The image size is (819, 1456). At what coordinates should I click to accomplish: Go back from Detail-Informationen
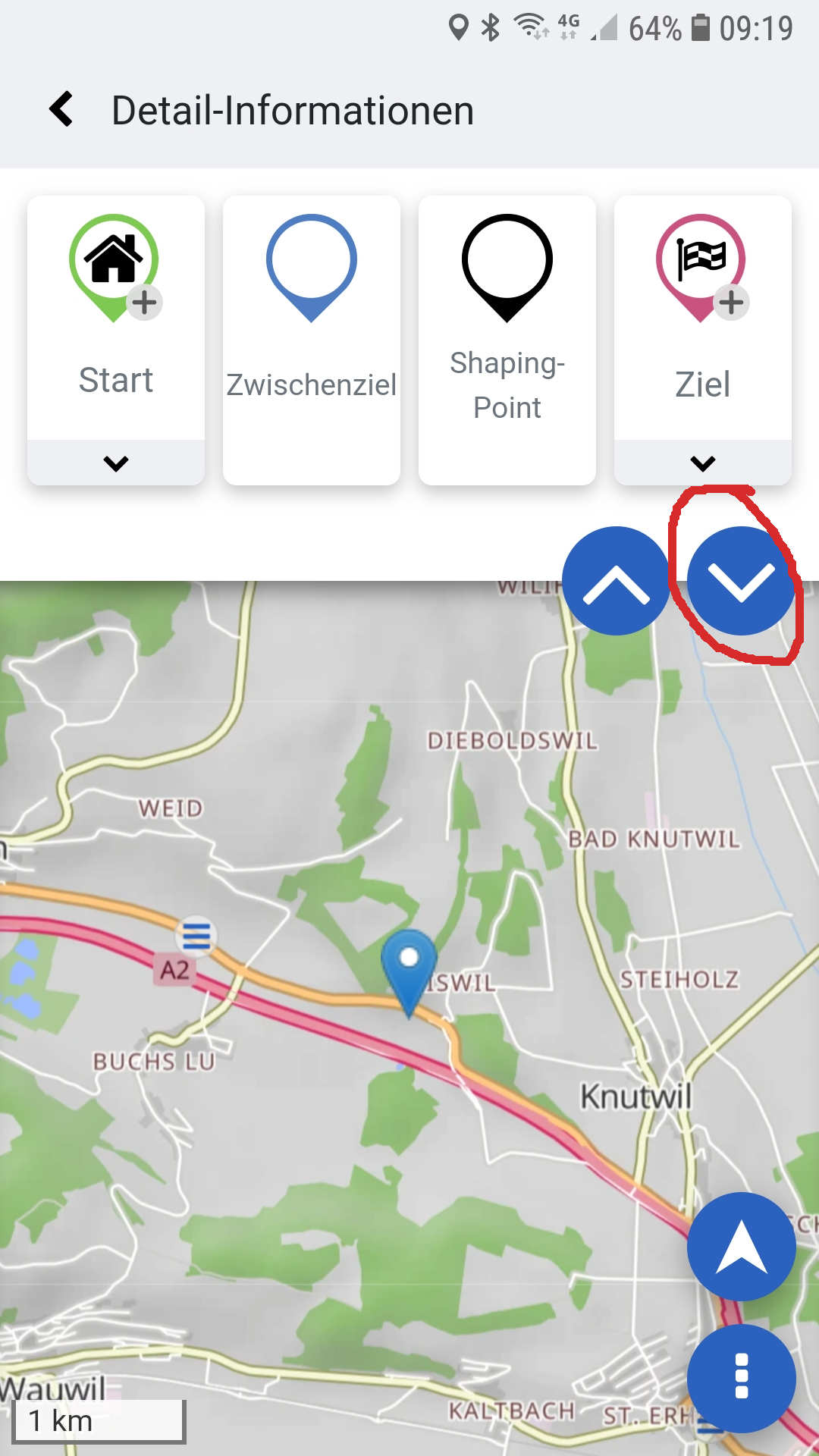[x=62, y=110]
